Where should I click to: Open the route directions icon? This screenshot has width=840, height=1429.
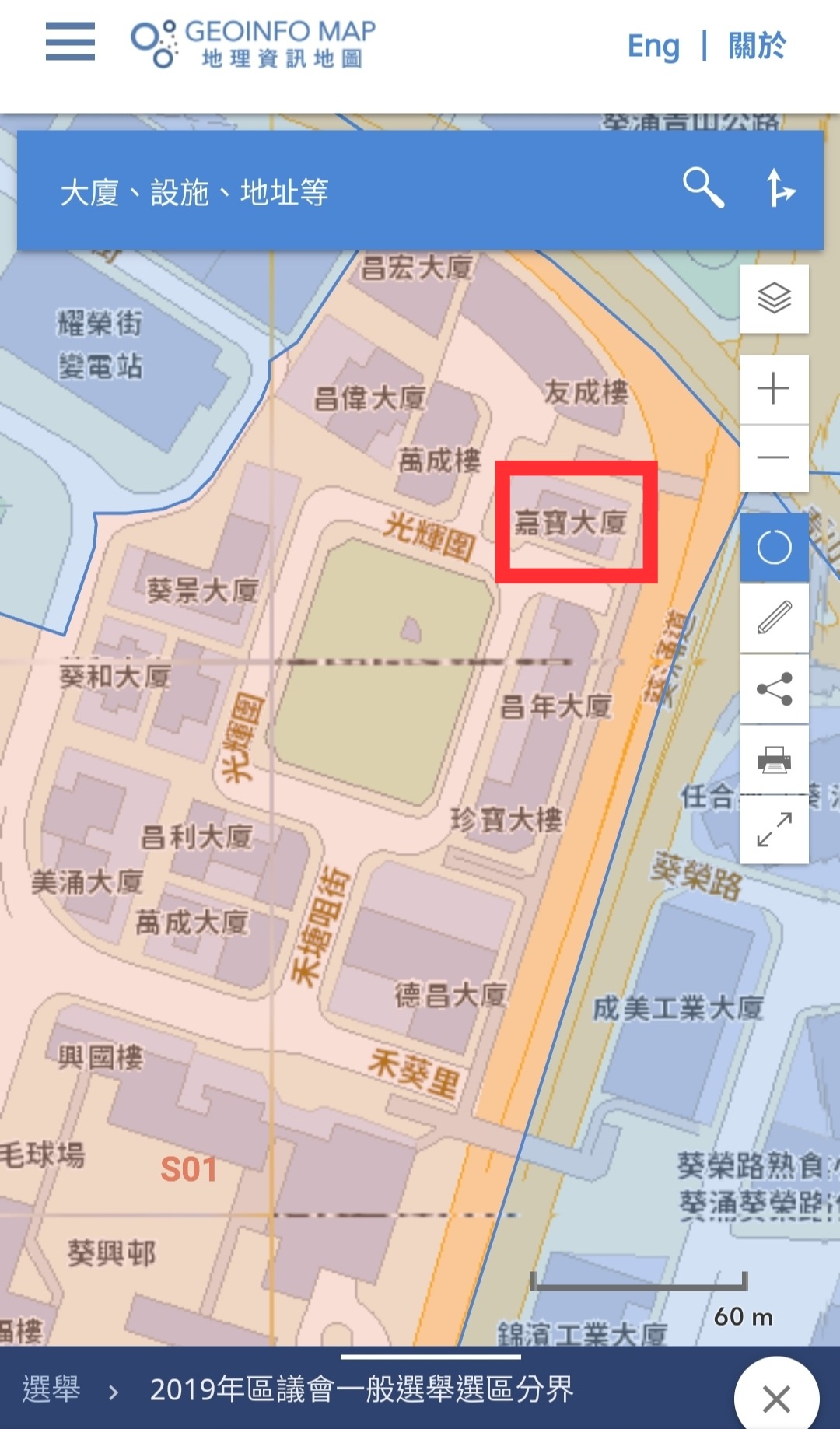779,188
